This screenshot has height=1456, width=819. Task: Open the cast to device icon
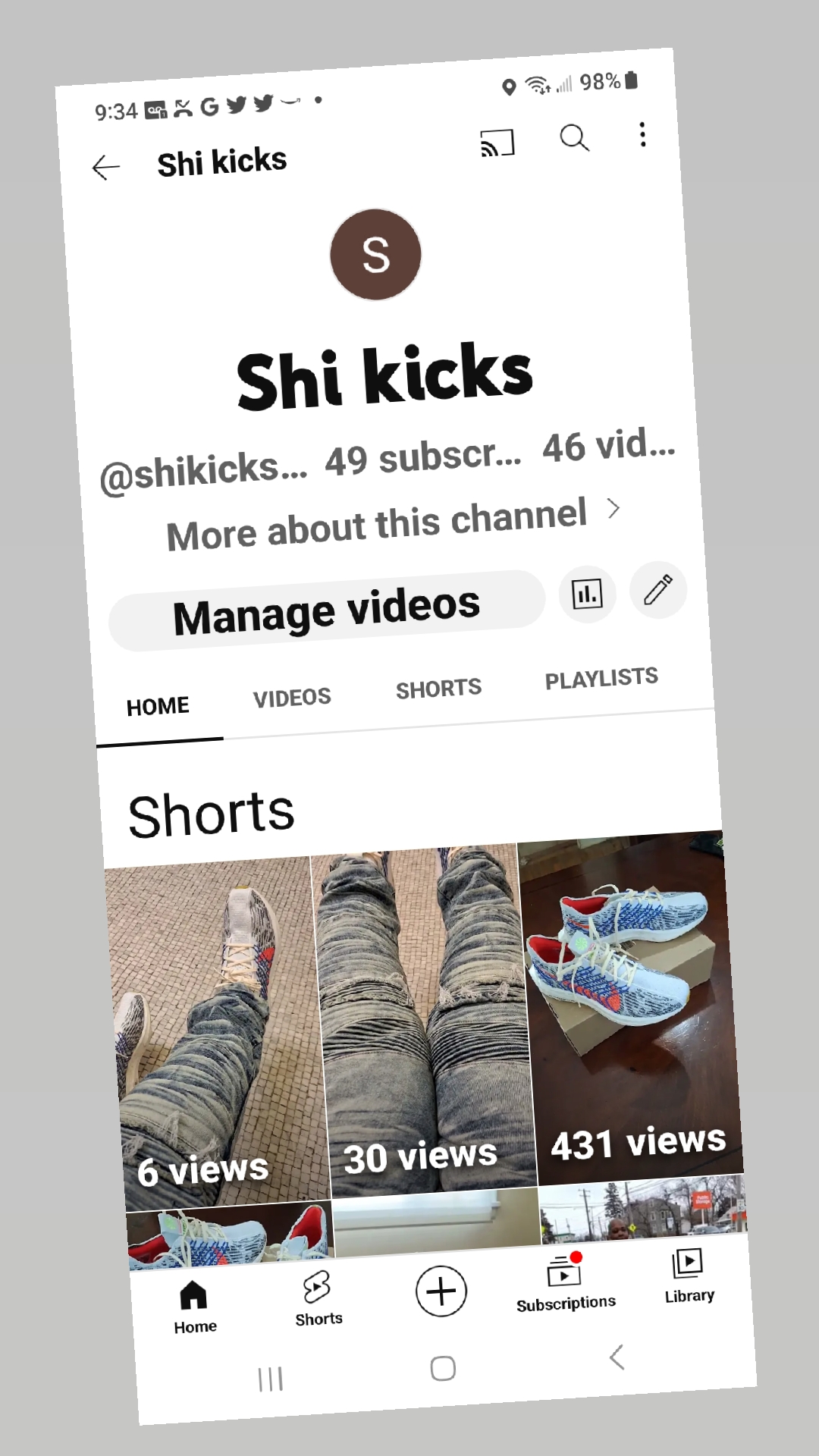(x=497, y=143)
